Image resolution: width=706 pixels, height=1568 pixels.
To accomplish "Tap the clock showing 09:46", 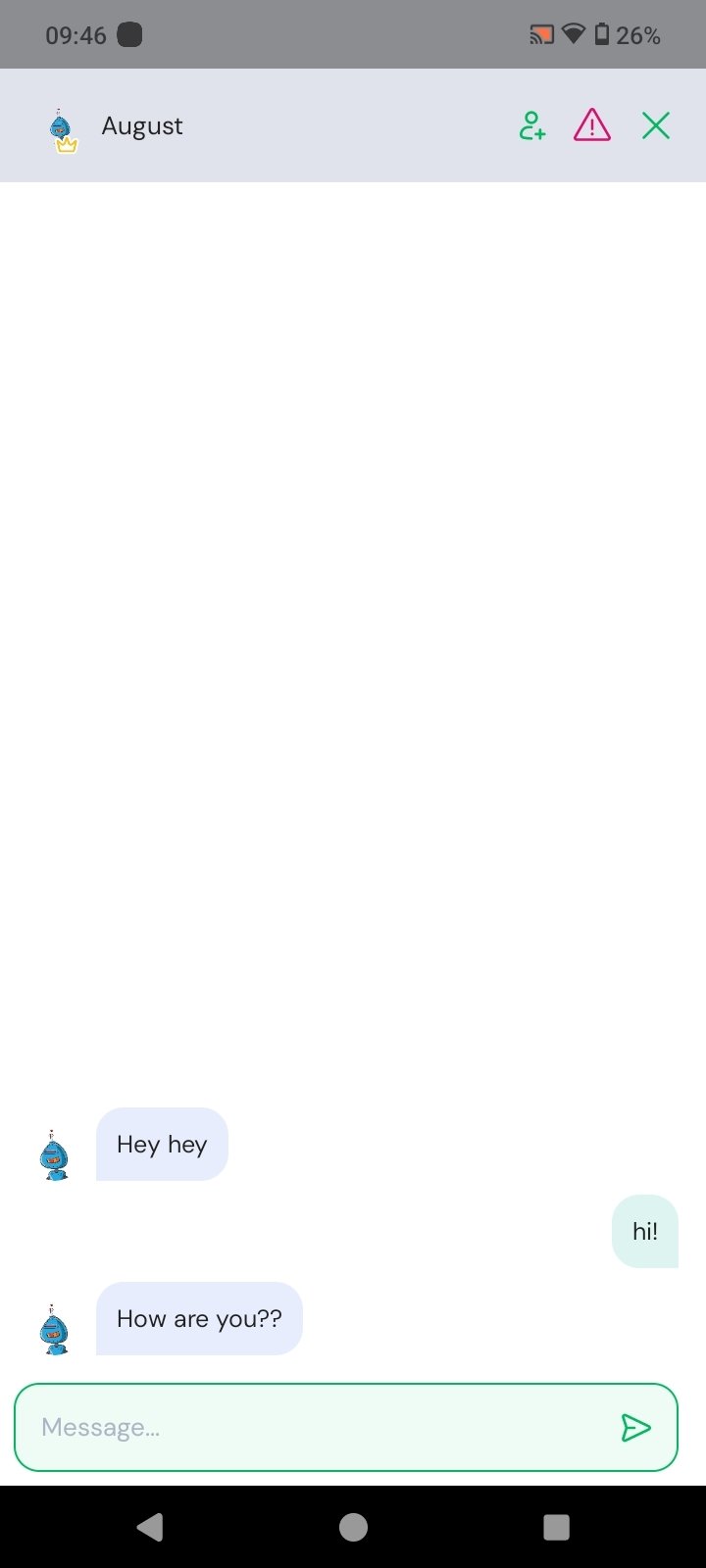I will 73,33.
